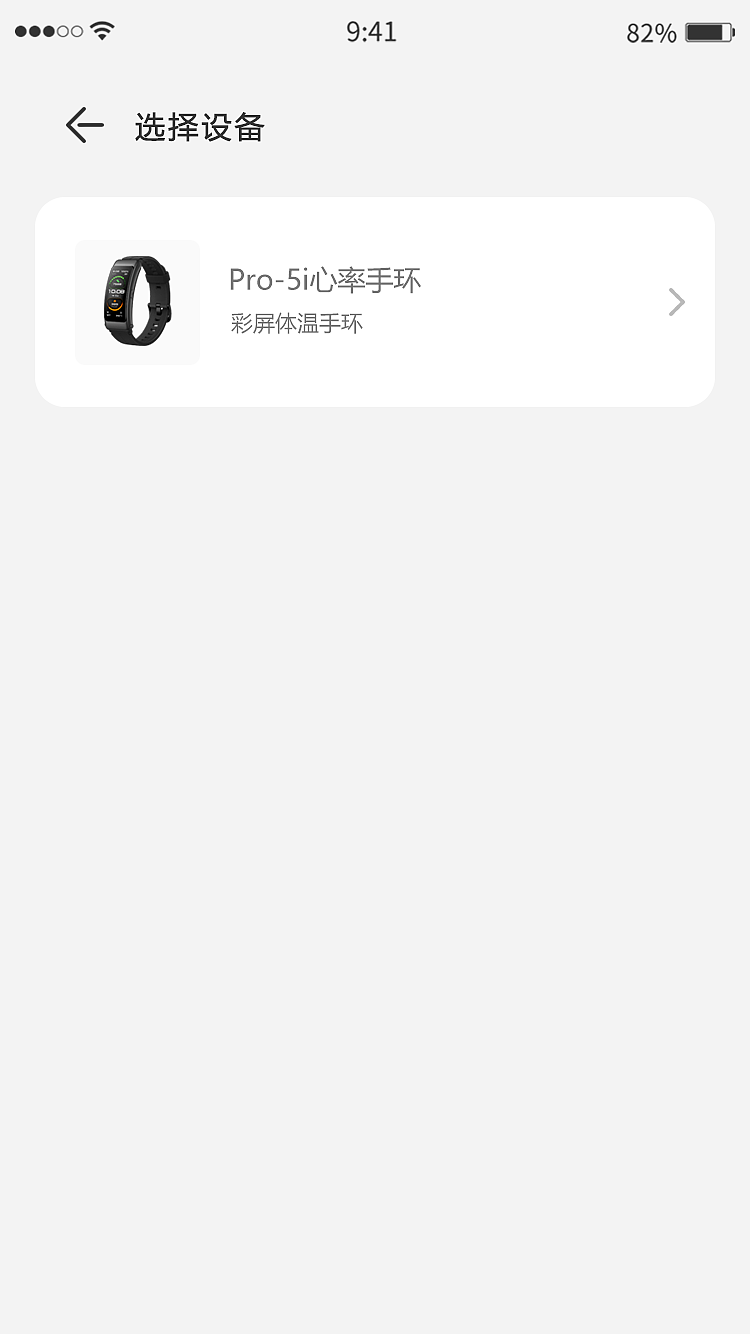Click the 82% battery percentage text
This screenshot has height=1334, width=750.
click(651, 31)
